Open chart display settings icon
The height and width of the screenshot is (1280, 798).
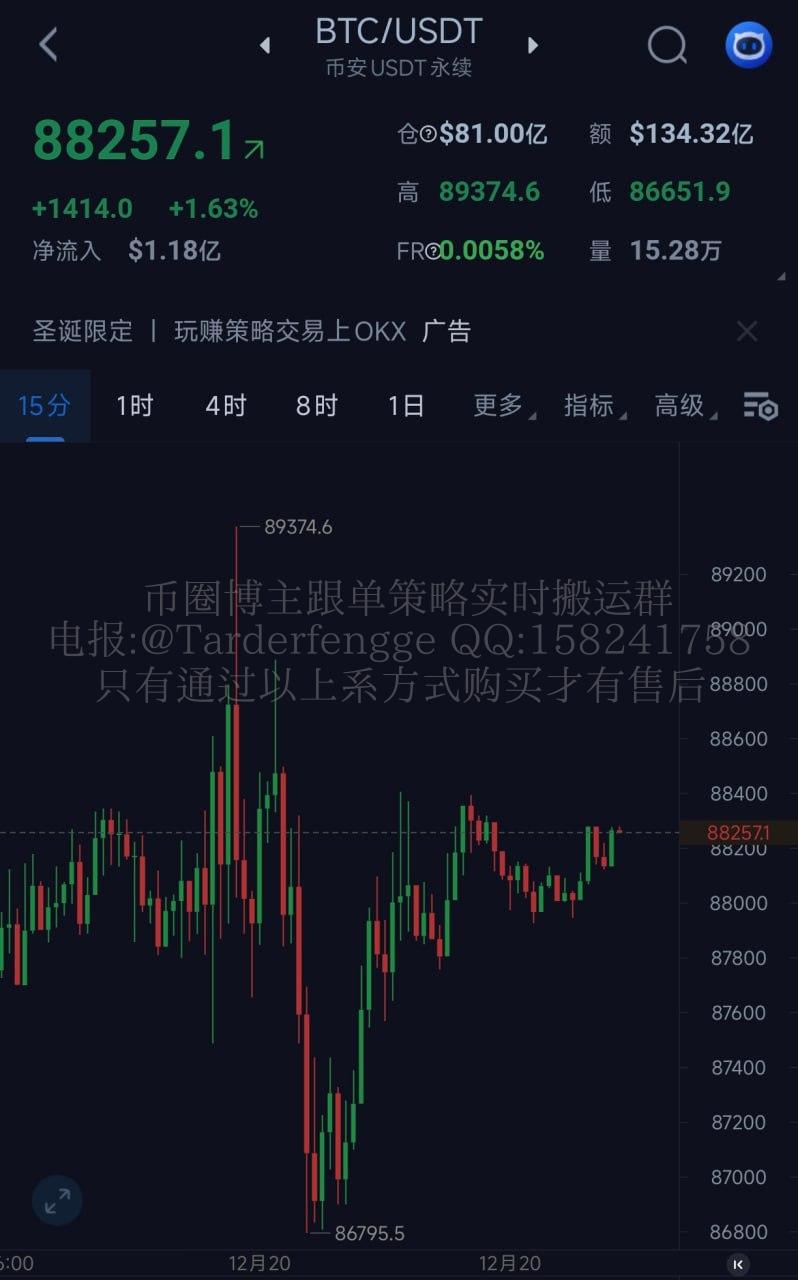760,406
